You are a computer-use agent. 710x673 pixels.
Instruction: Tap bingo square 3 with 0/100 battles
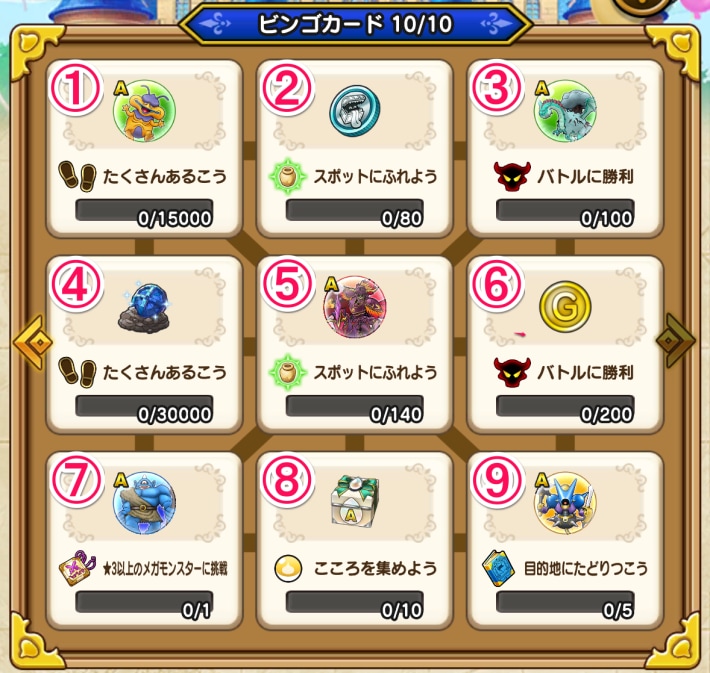pos(565,148)
